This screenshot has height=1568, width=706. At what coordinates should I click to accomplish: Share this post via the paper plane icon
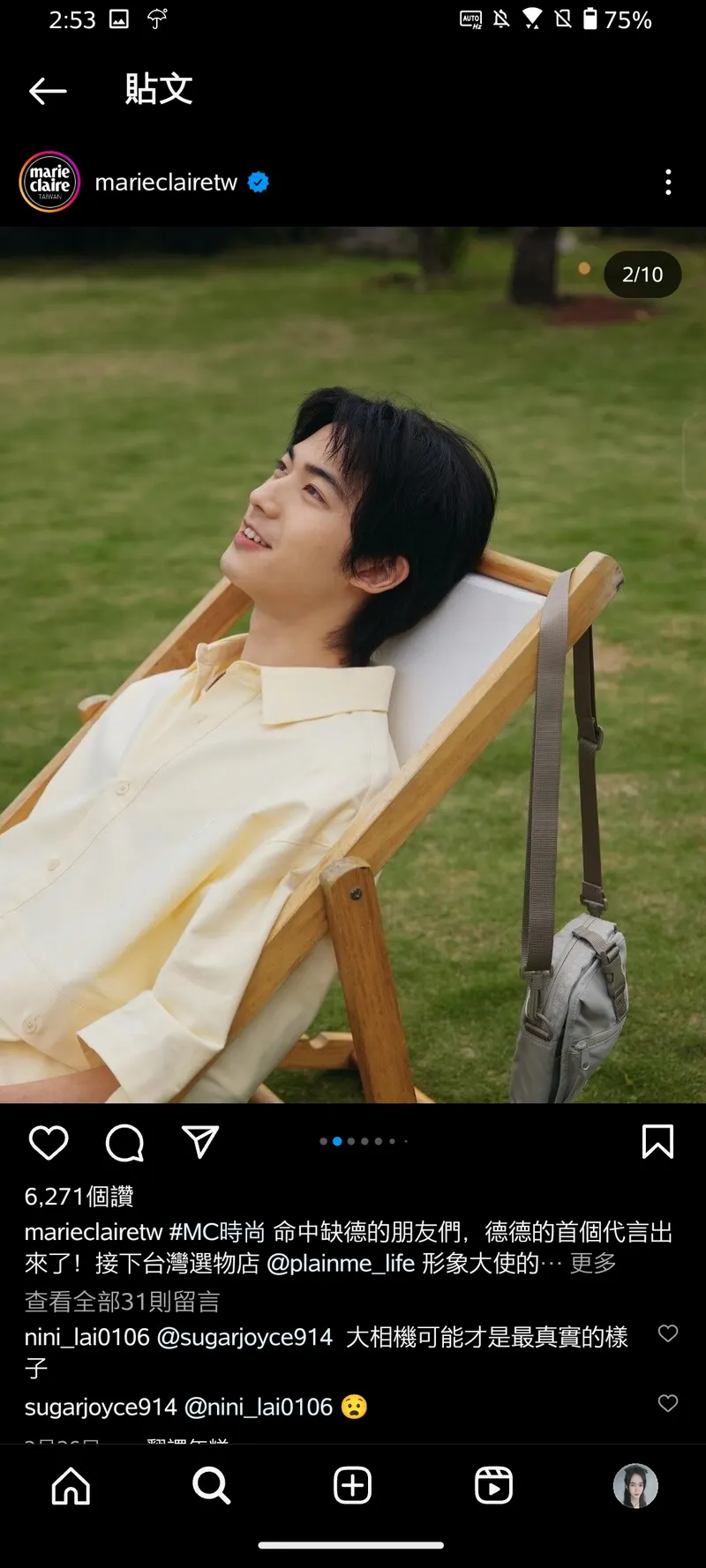click(x=200, y=1142)
